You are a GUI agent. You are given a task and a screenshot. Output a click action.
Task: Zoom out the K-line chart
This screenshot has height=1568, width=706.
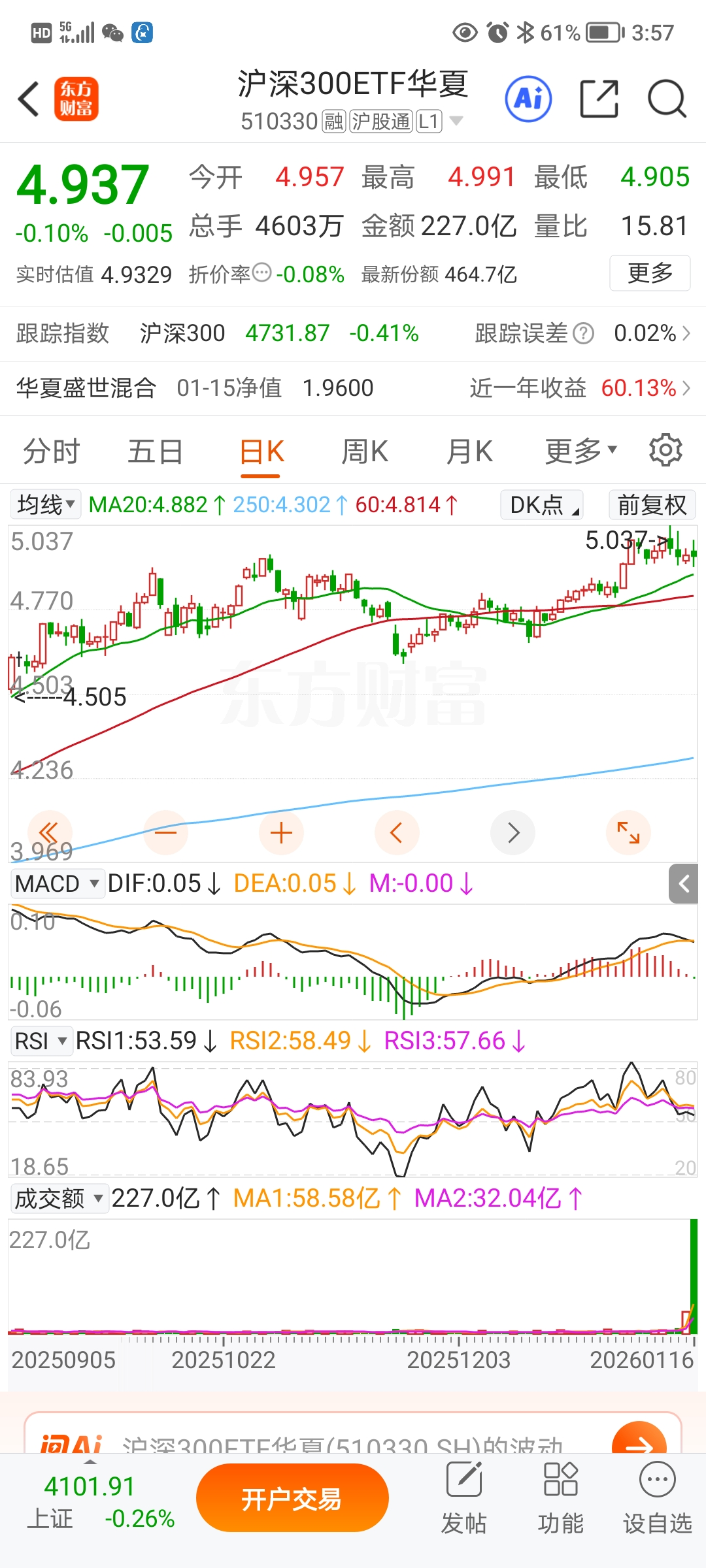165,832
